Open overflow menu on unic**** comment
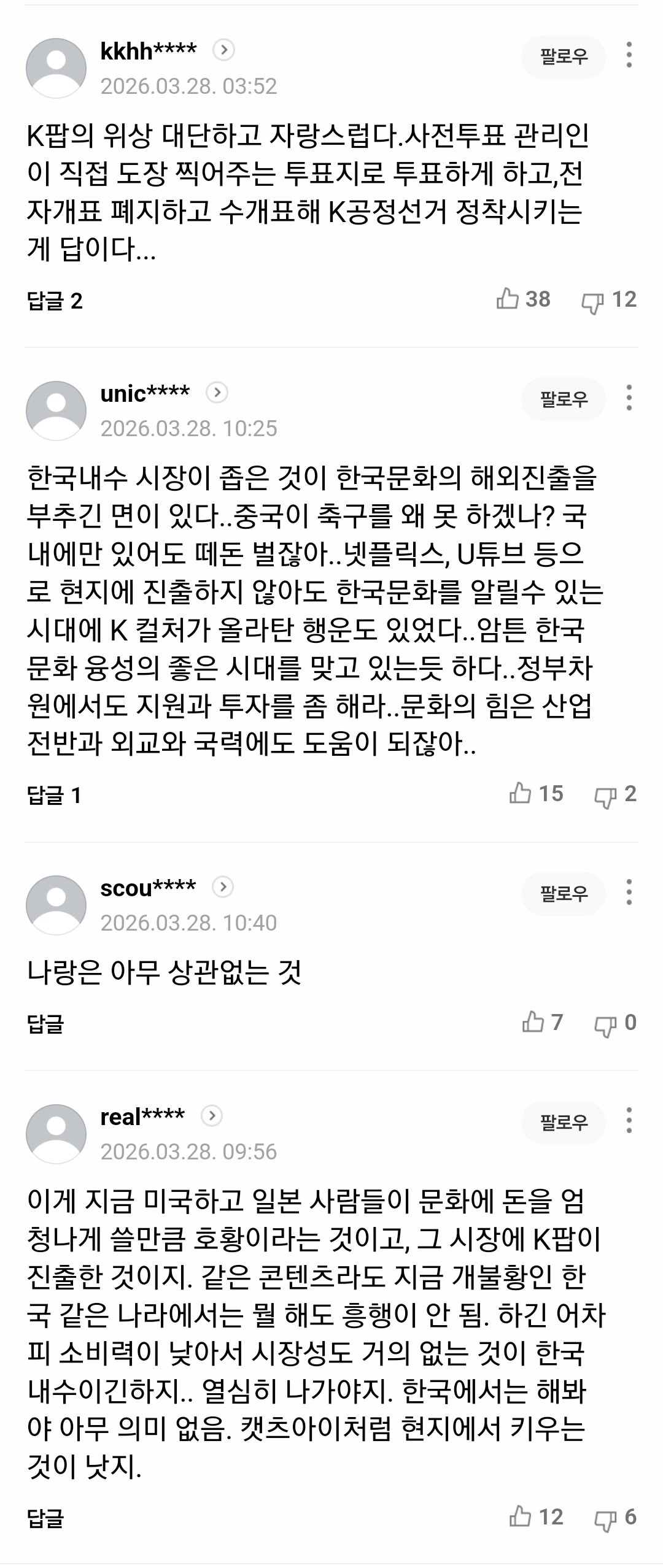 (629, 398)
